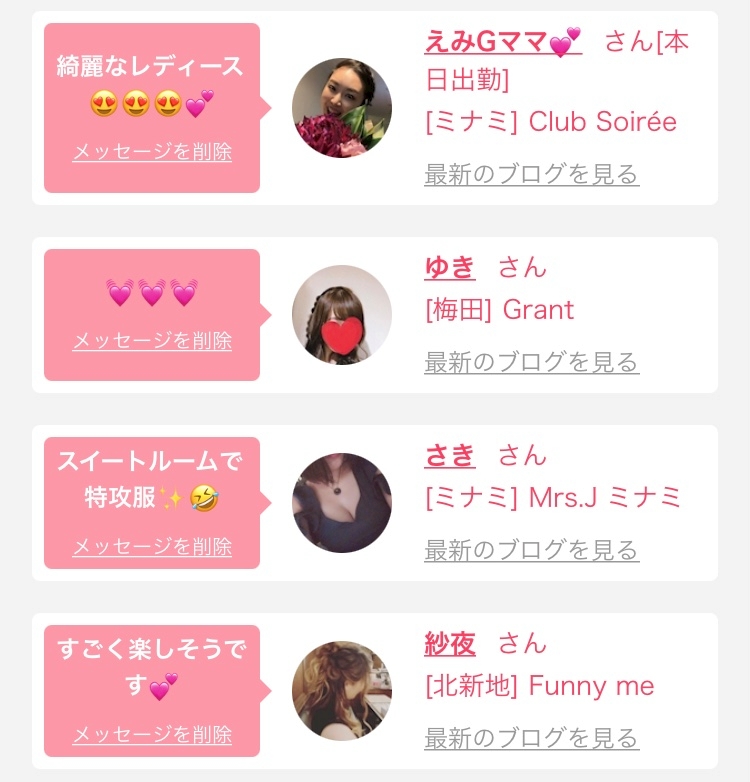Open 紗夜's profile name link
Screen dimensions: 750x782
[x=450, y=643]
